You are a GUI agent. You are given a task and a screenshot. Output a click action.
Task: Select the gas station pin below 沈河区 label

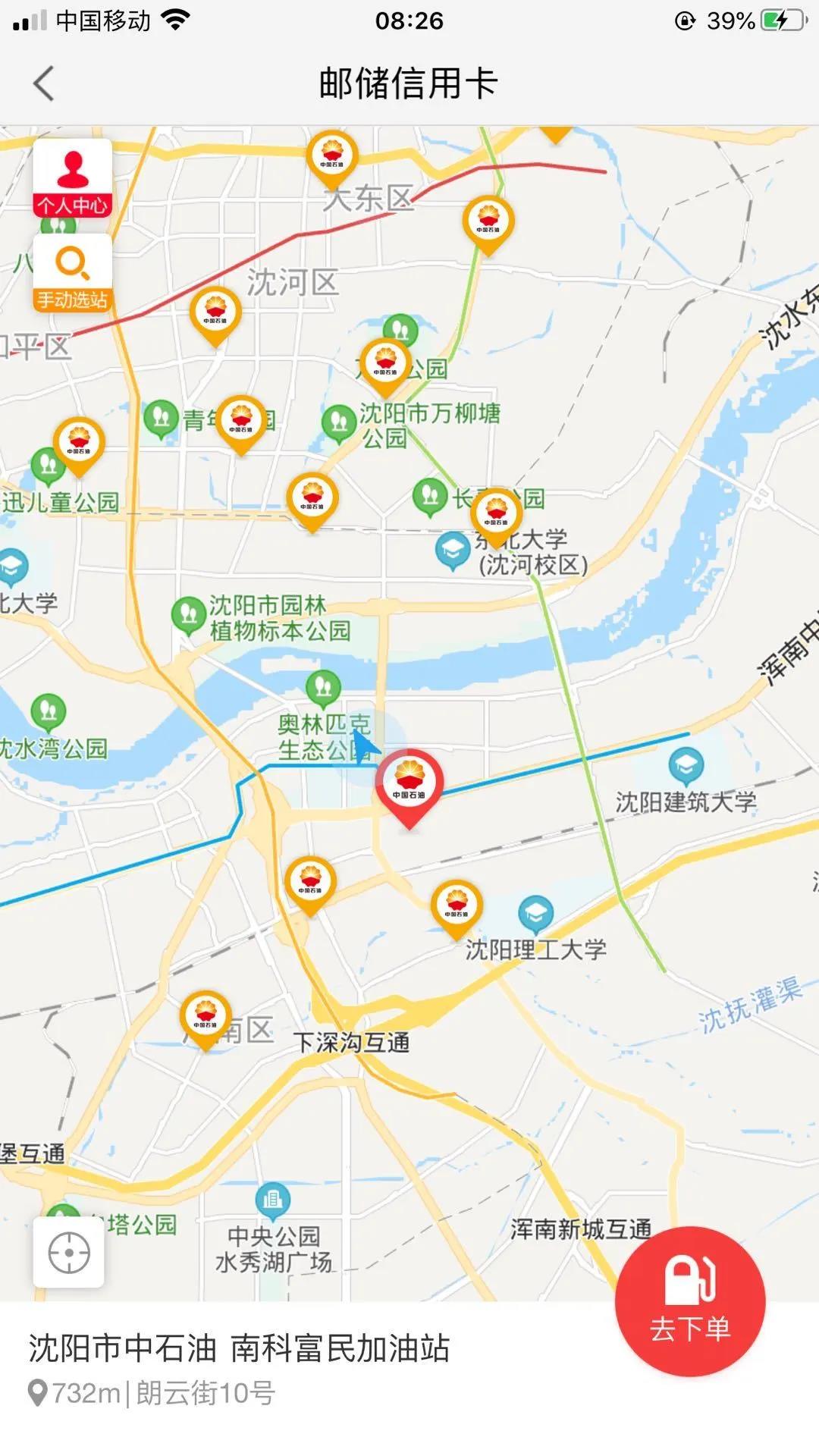point(215,314)
